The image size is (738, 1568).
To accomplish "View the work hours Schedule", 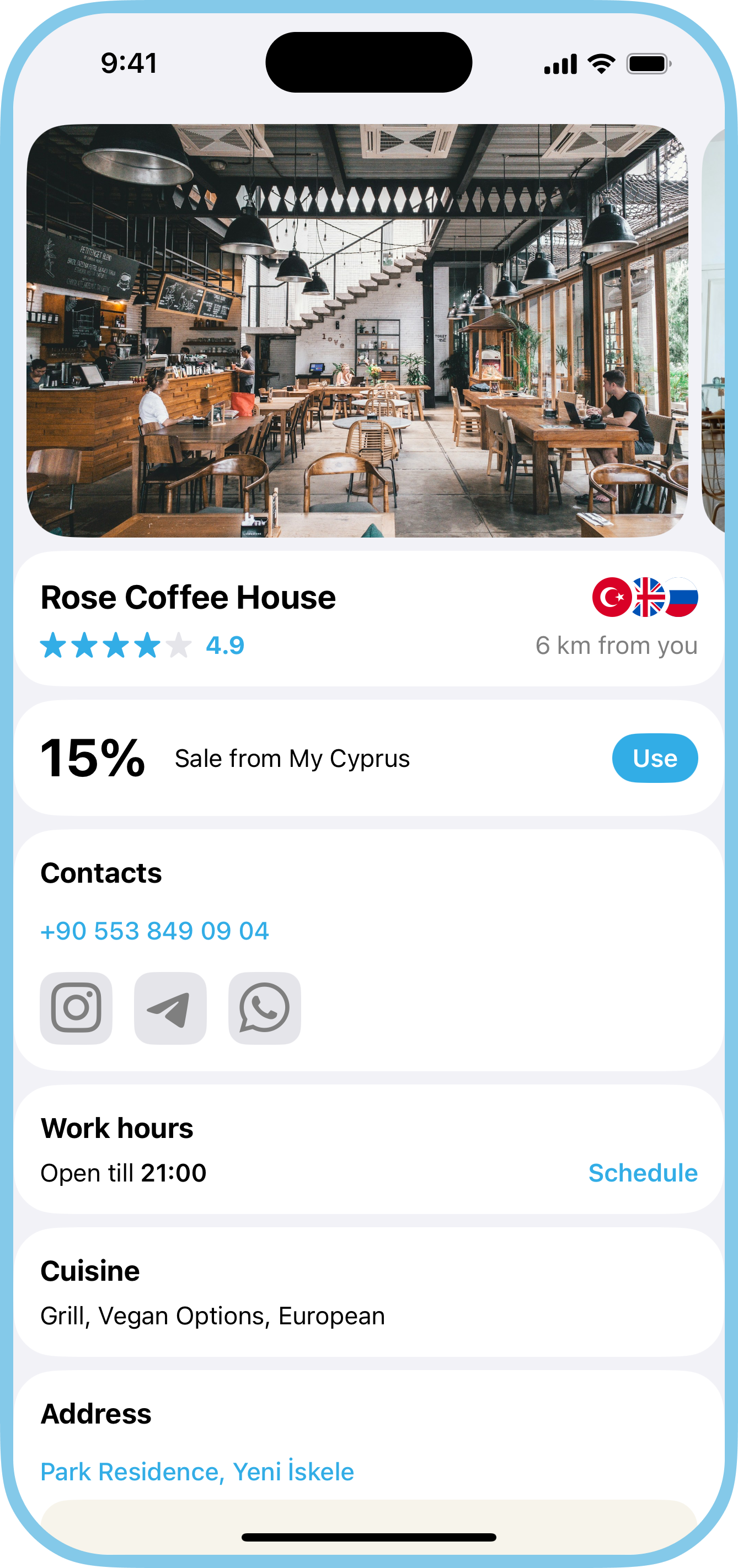I will point(643,1172).
